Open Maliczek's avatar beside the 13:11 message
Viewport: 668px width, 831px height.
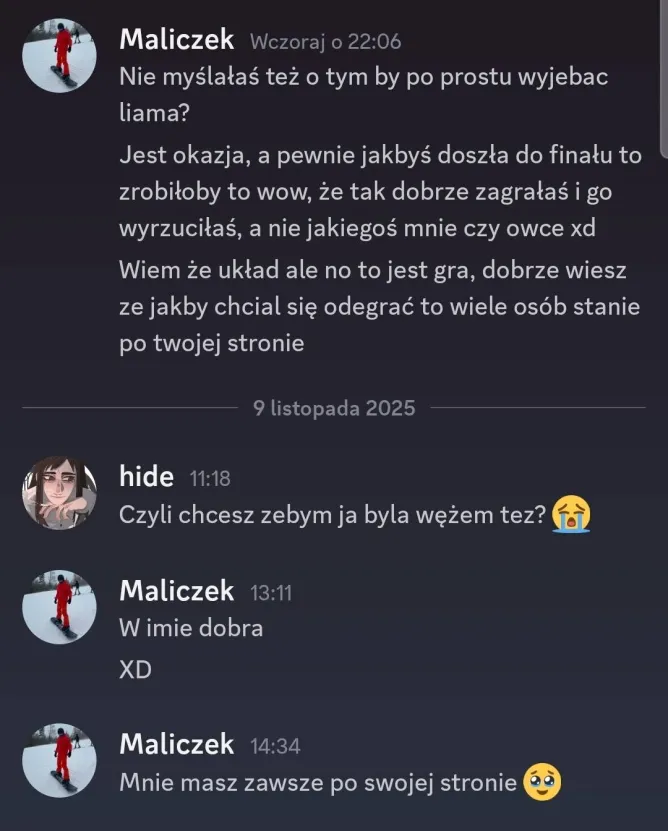(x=59, y=607)
